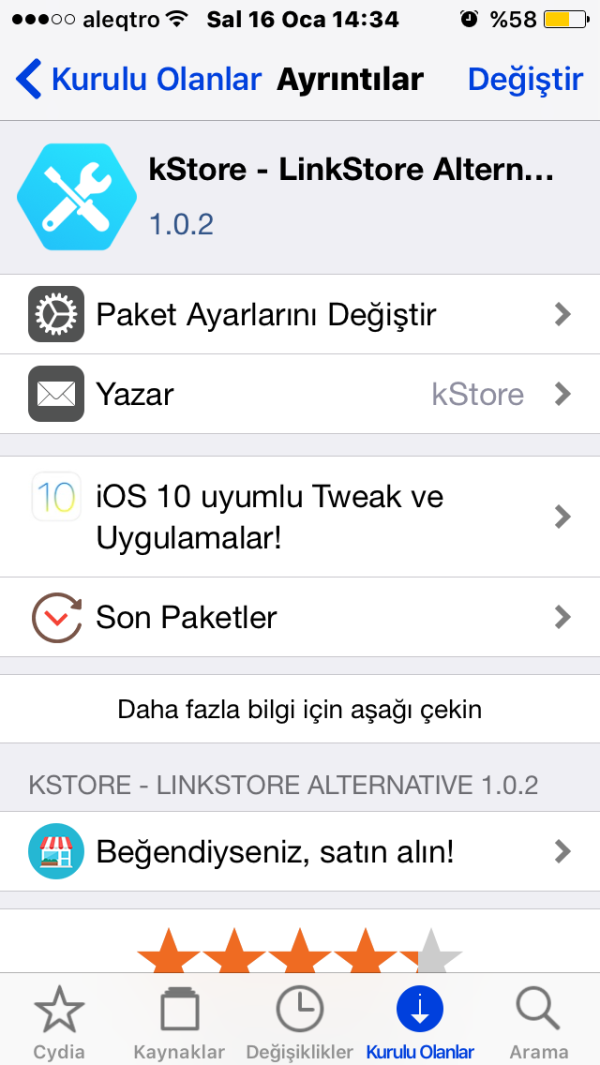Tap the Değiştir button
Viewport: 600px width, 1065px height.
coord(524,79)
